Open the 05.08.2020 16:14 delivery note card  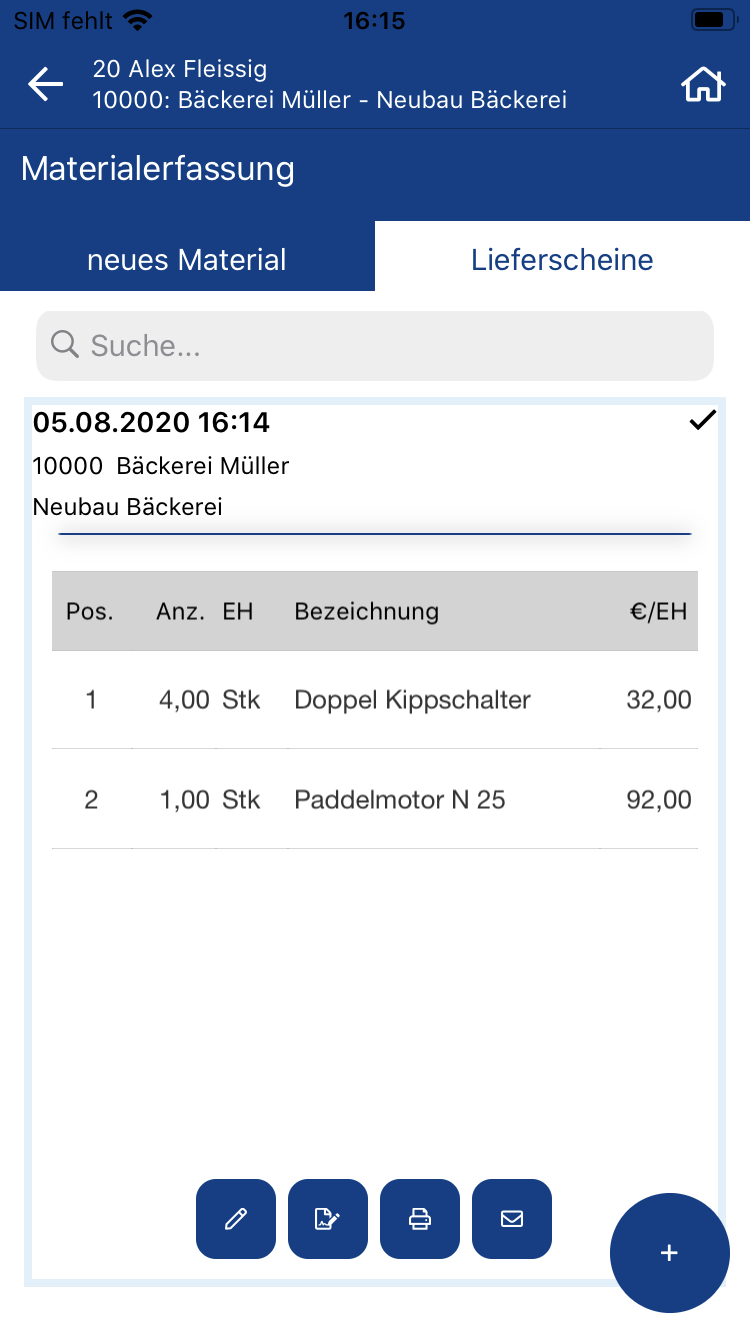375,842
